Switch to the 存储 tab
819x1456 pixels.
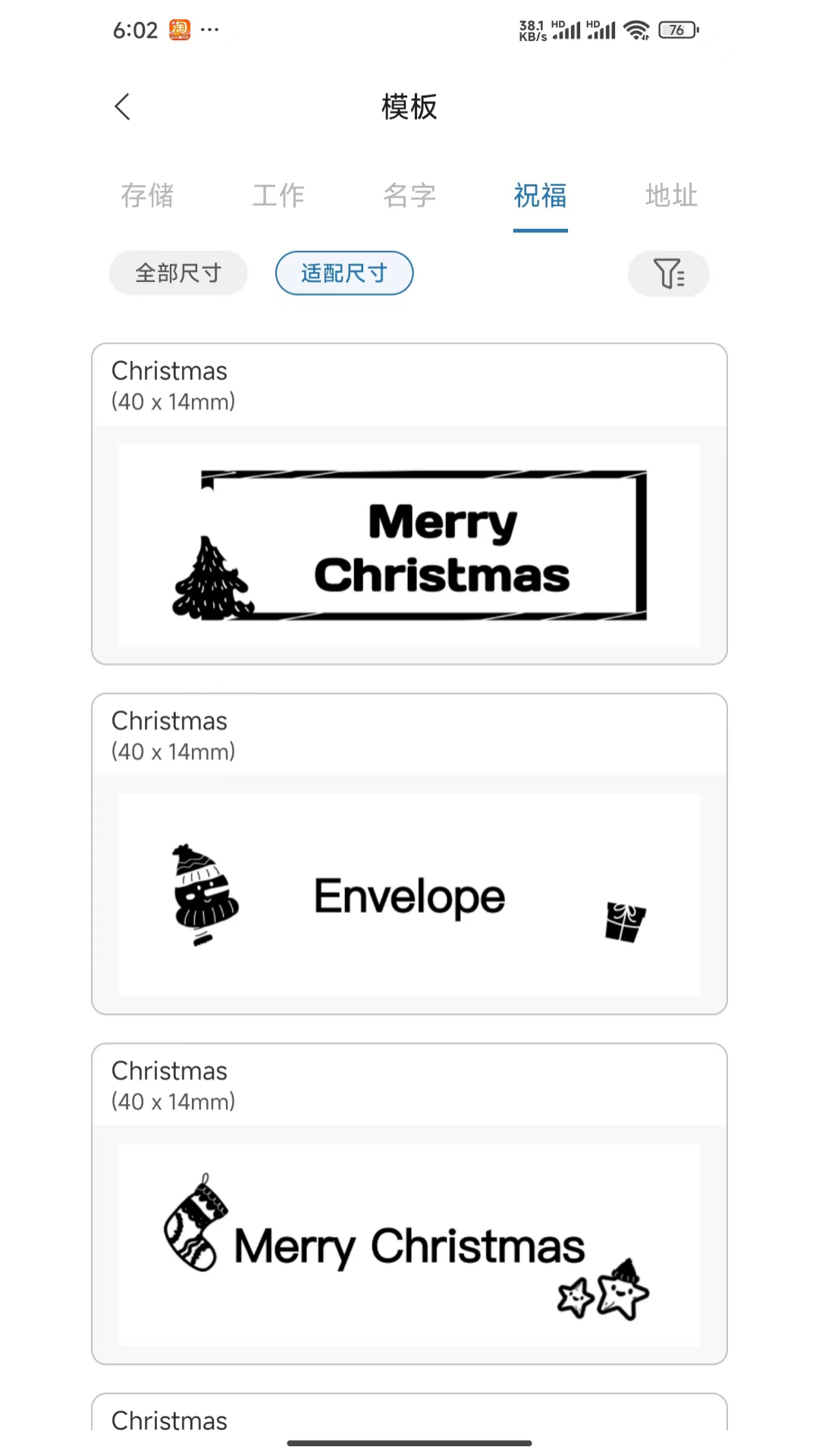pos(147,196)
